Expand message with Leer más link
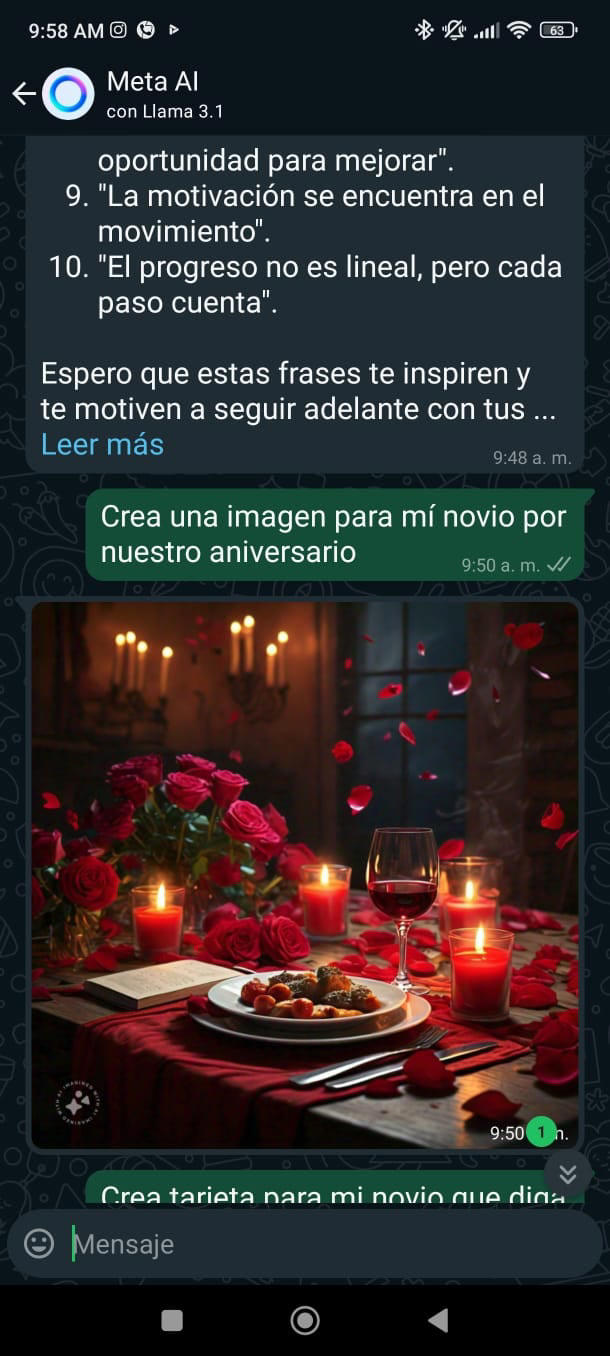Viewport: 610px width, 1356px height. (102, 444)
